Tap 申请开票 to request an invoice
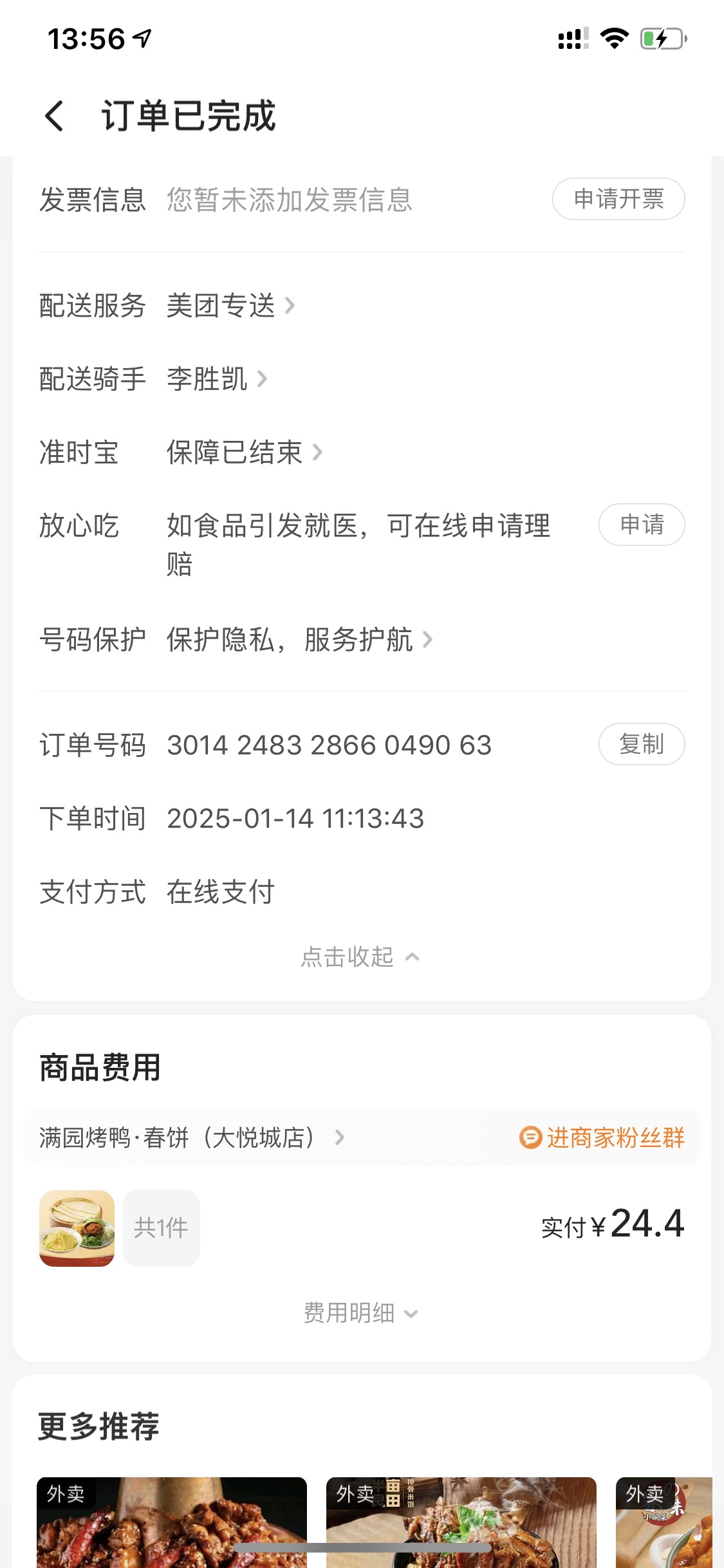 618,199
